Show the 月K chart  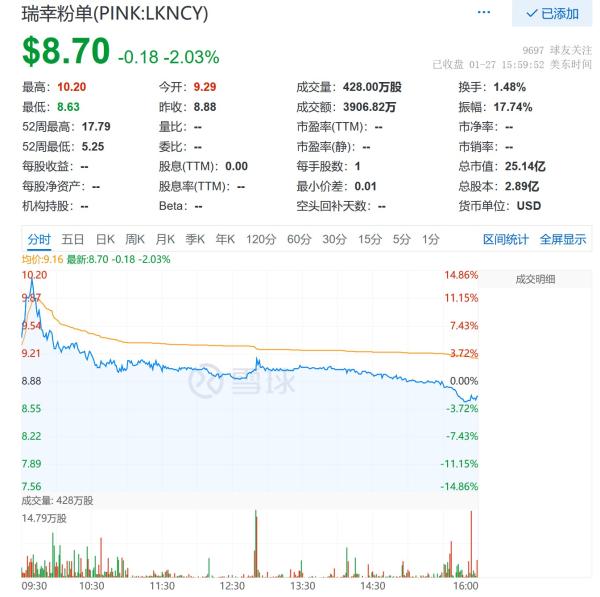(165, 239)
